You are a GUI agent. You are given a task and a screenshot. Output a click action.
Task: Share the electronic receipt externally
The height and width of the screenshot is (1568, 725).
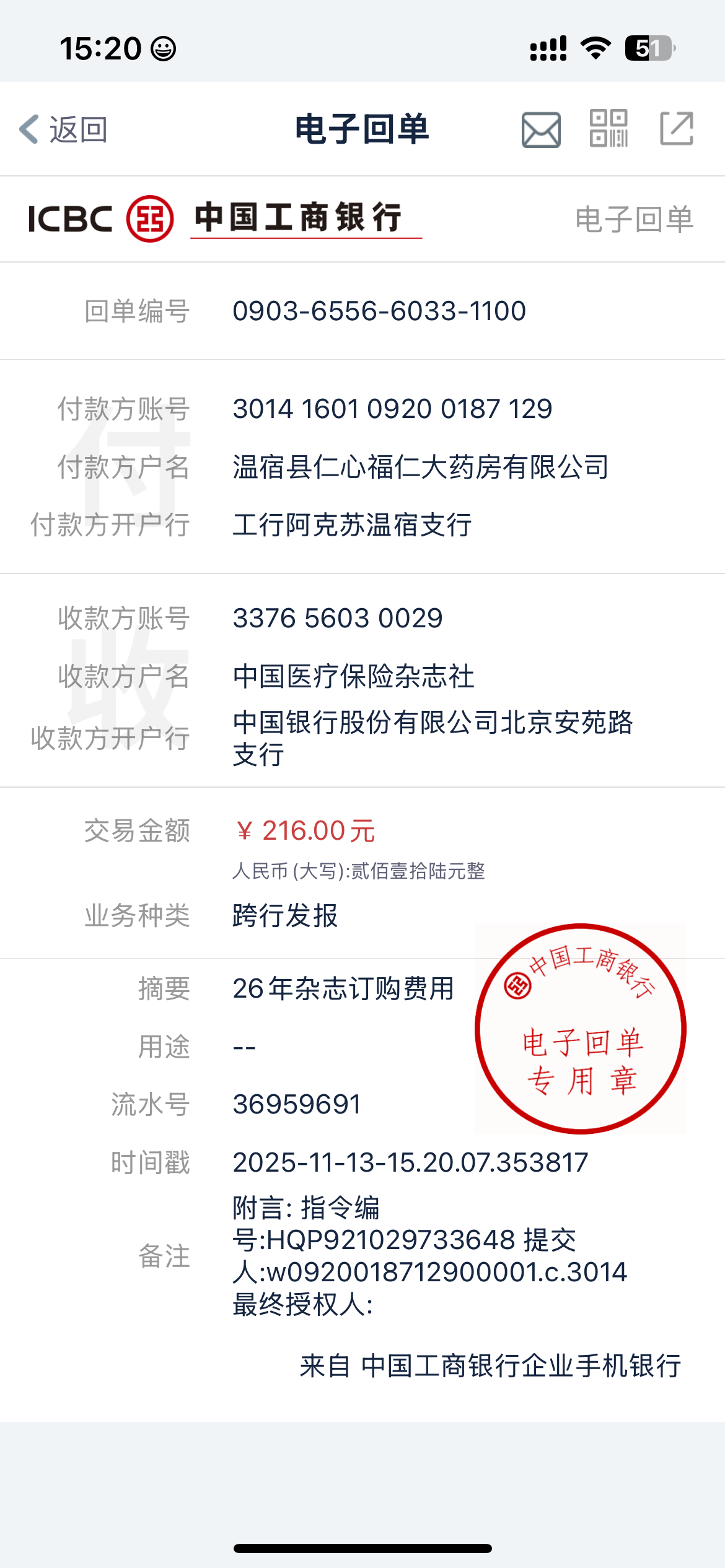pos(676,129)
